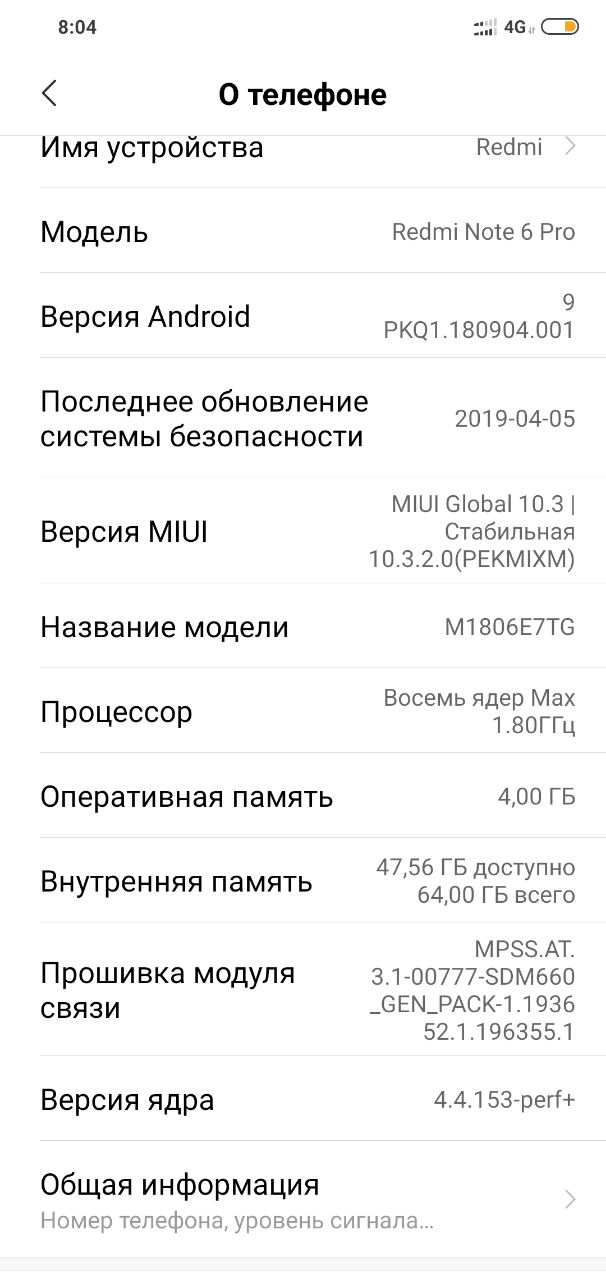Tap the Версия Android row
This screenshot has width=606, height=1280.
click(303, 316)
